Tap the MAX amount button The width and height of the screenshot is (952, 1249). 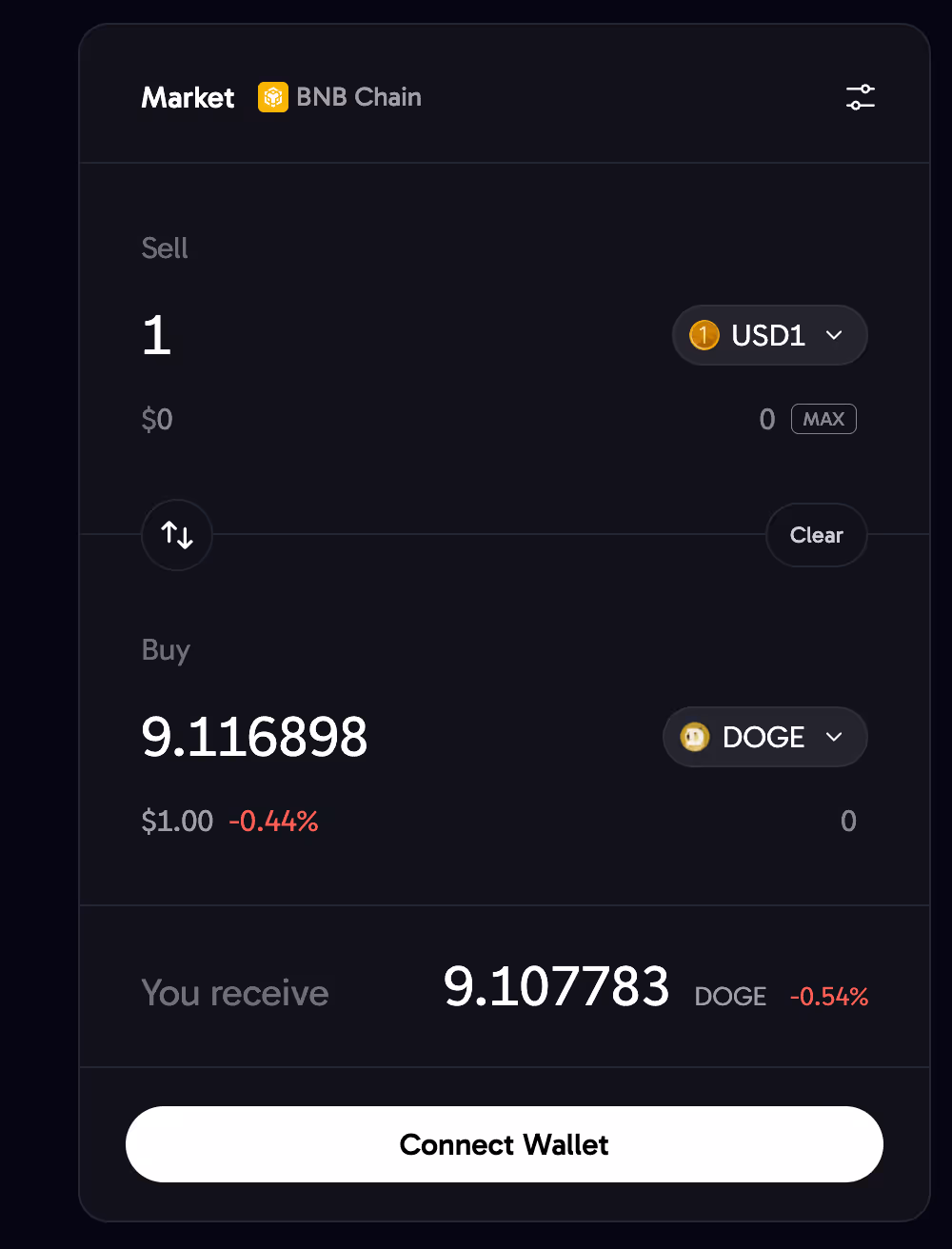tap(823, 419)
